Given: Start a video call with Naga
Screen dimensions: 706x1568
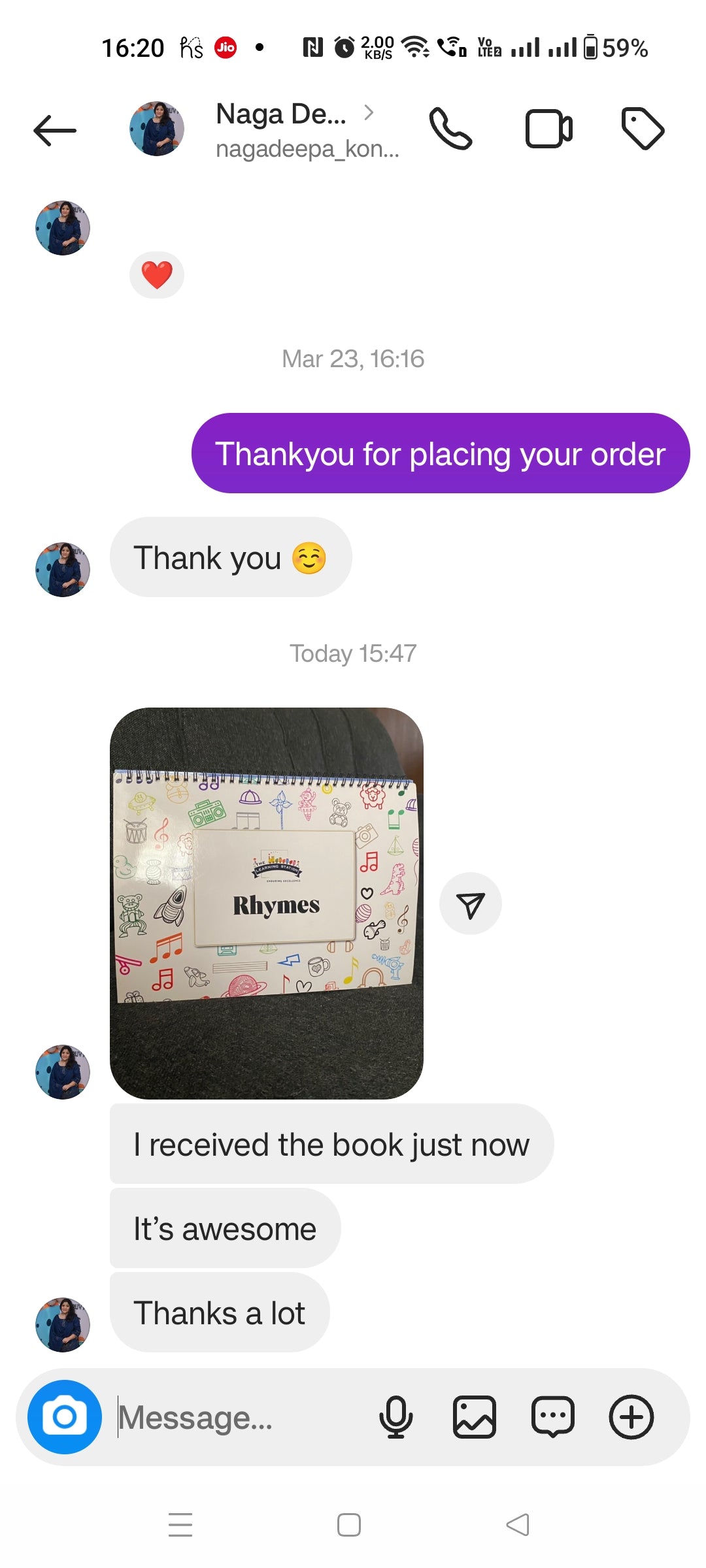Looking at the screenshot, I should coord(548,129).
